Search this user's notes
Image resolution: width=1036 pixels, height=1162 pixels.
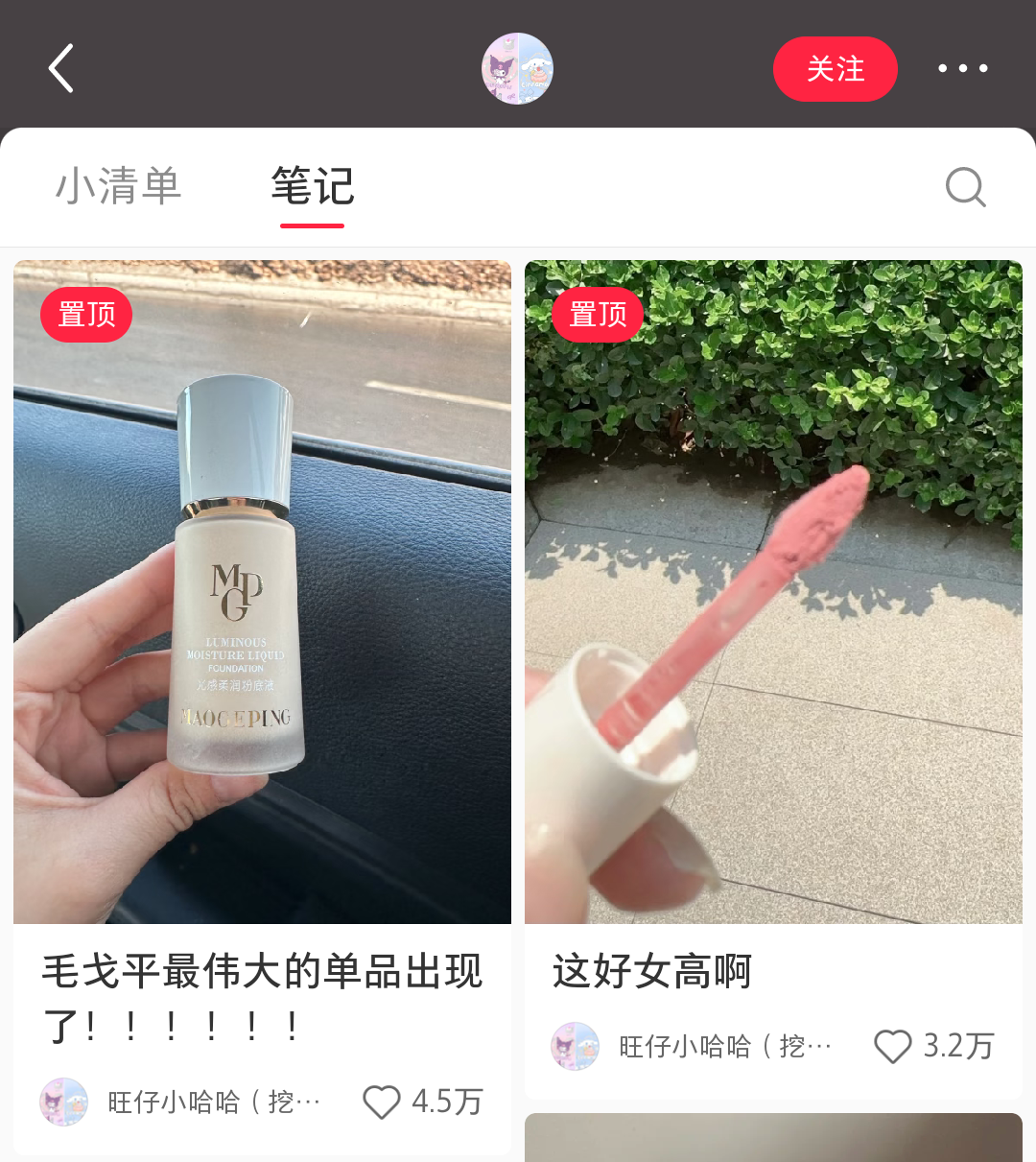(965, 187)
